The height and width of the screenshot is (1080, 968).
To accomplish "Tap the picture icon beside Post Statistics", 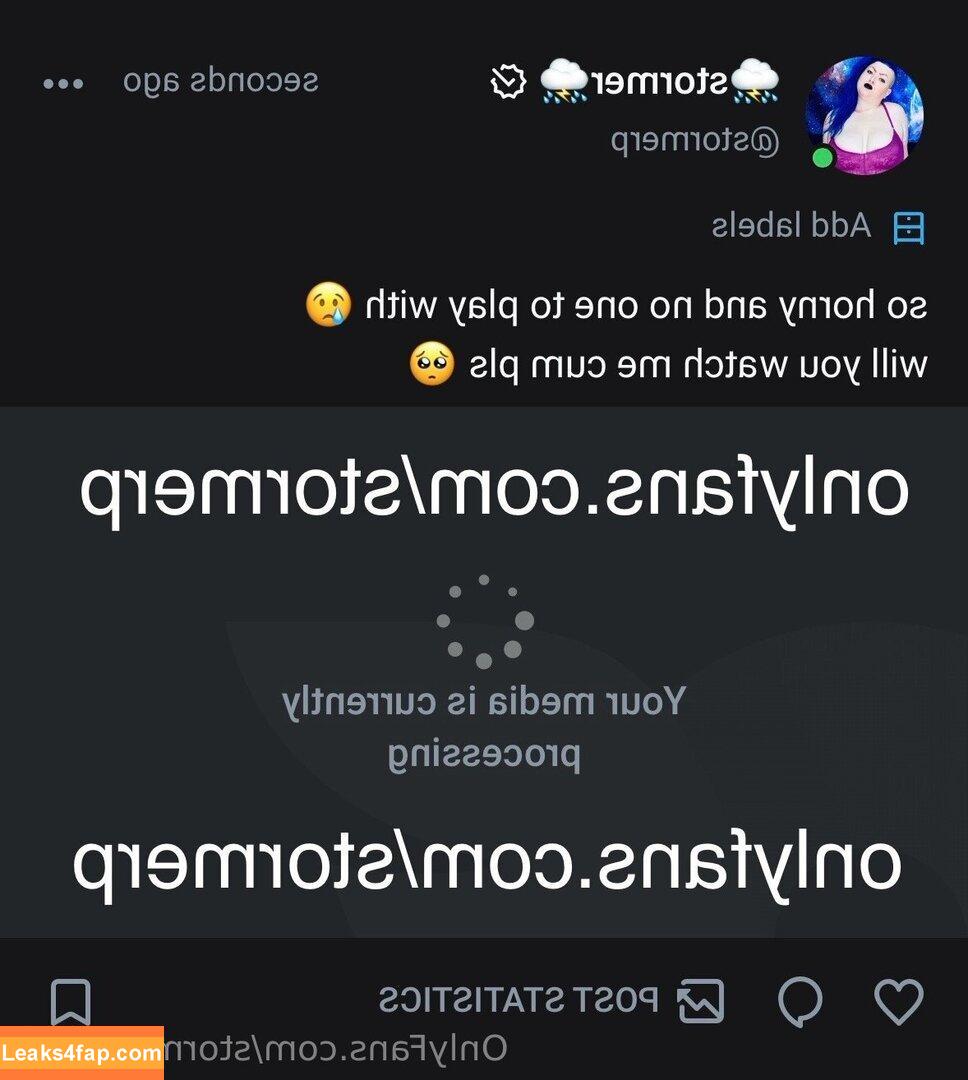I will coord(701,1000).
